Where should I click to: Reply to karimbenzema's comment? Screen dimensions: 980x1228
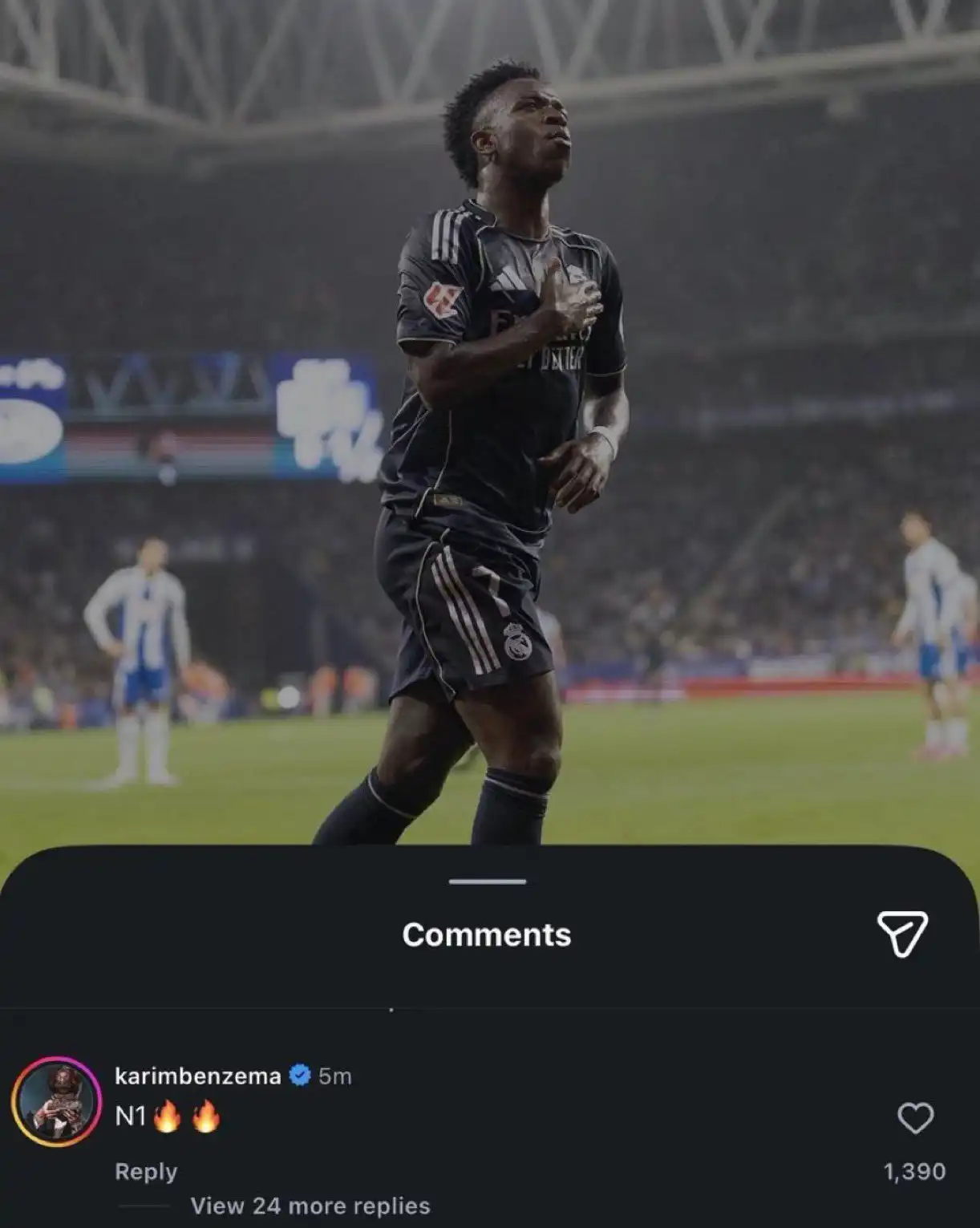tap(146, 1172)
